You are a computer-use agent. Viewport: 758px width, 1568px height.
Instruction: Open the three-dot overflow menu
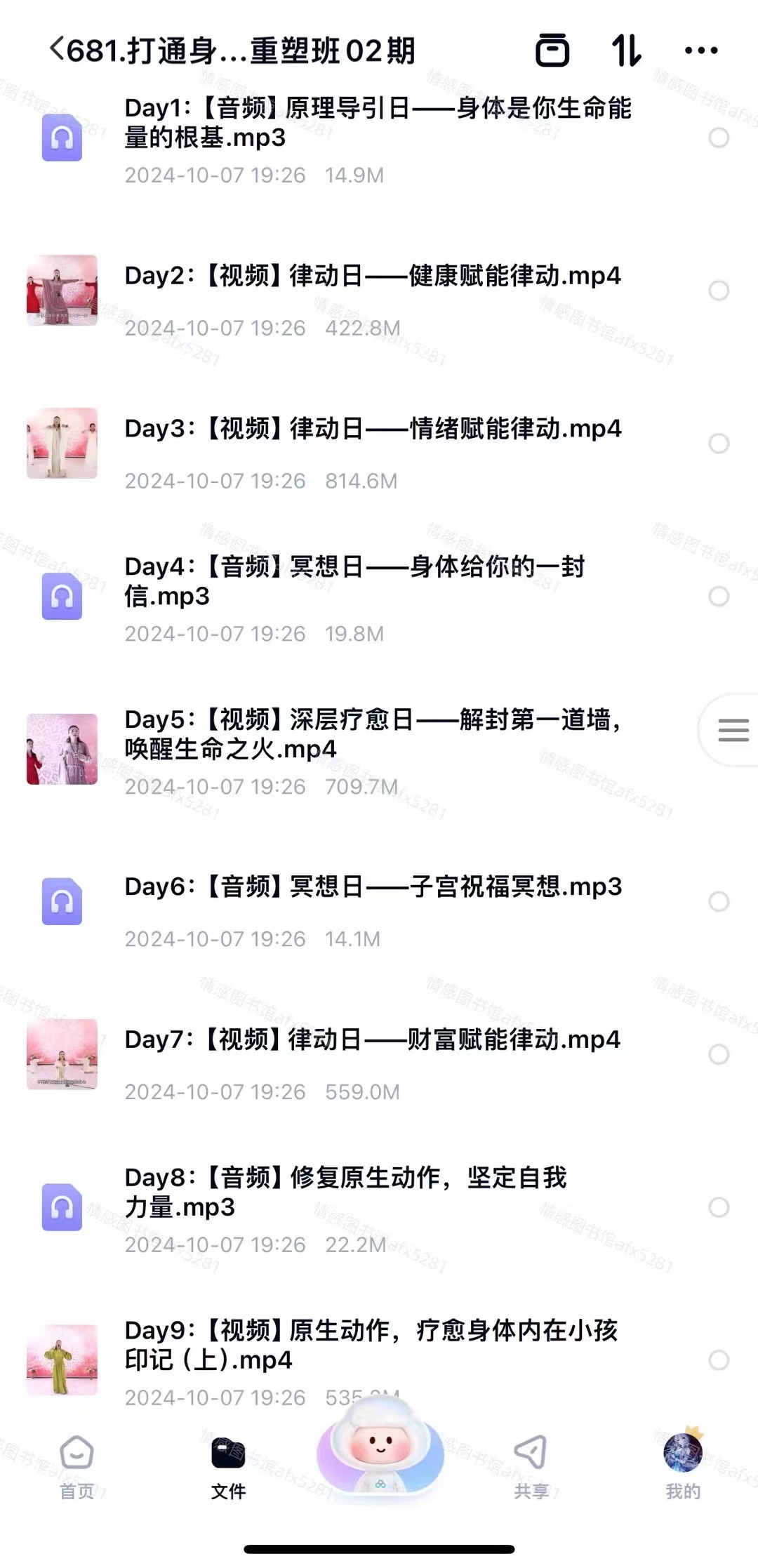pos(700,51)
